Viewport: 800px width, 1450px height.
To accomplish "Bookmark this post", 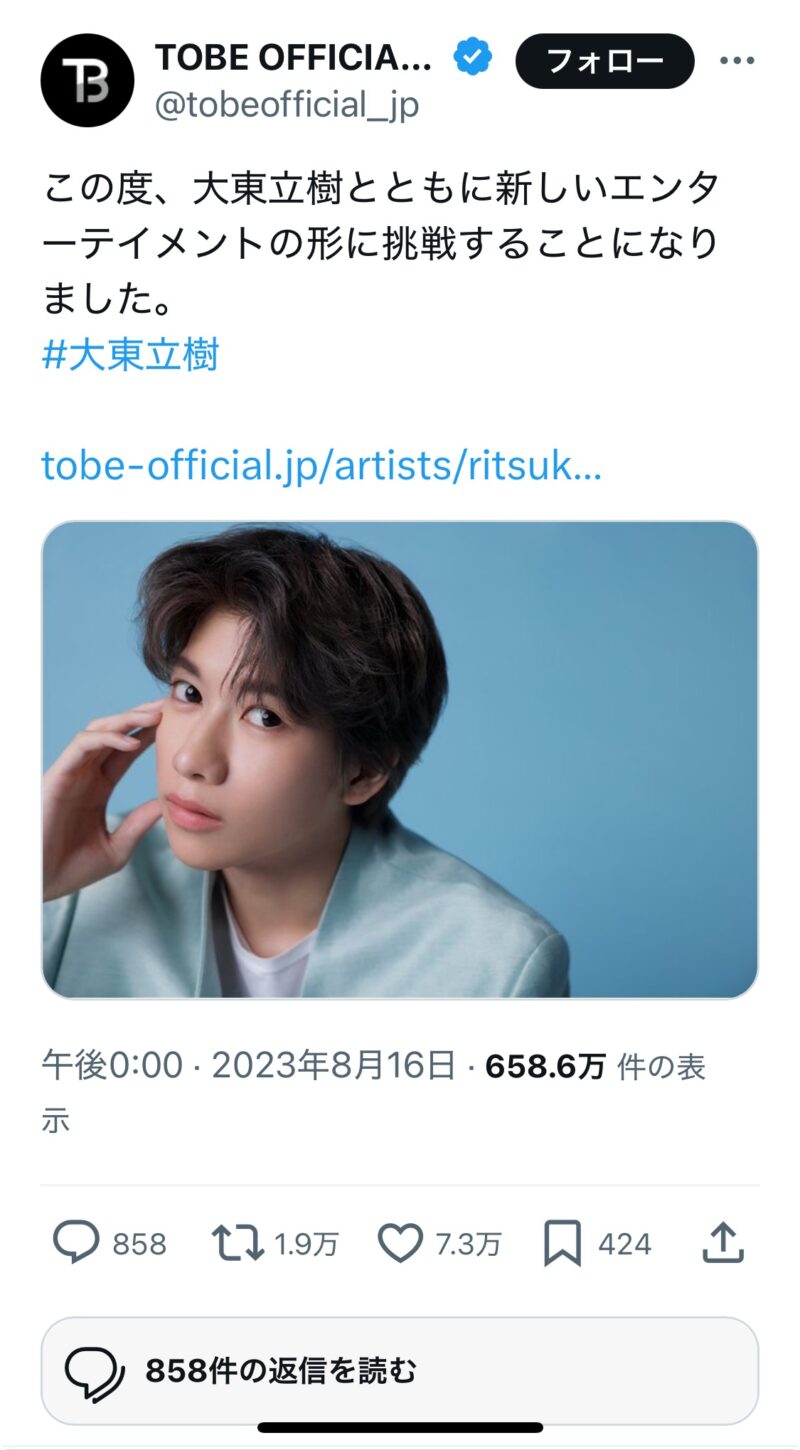I will click(562, 1243).
